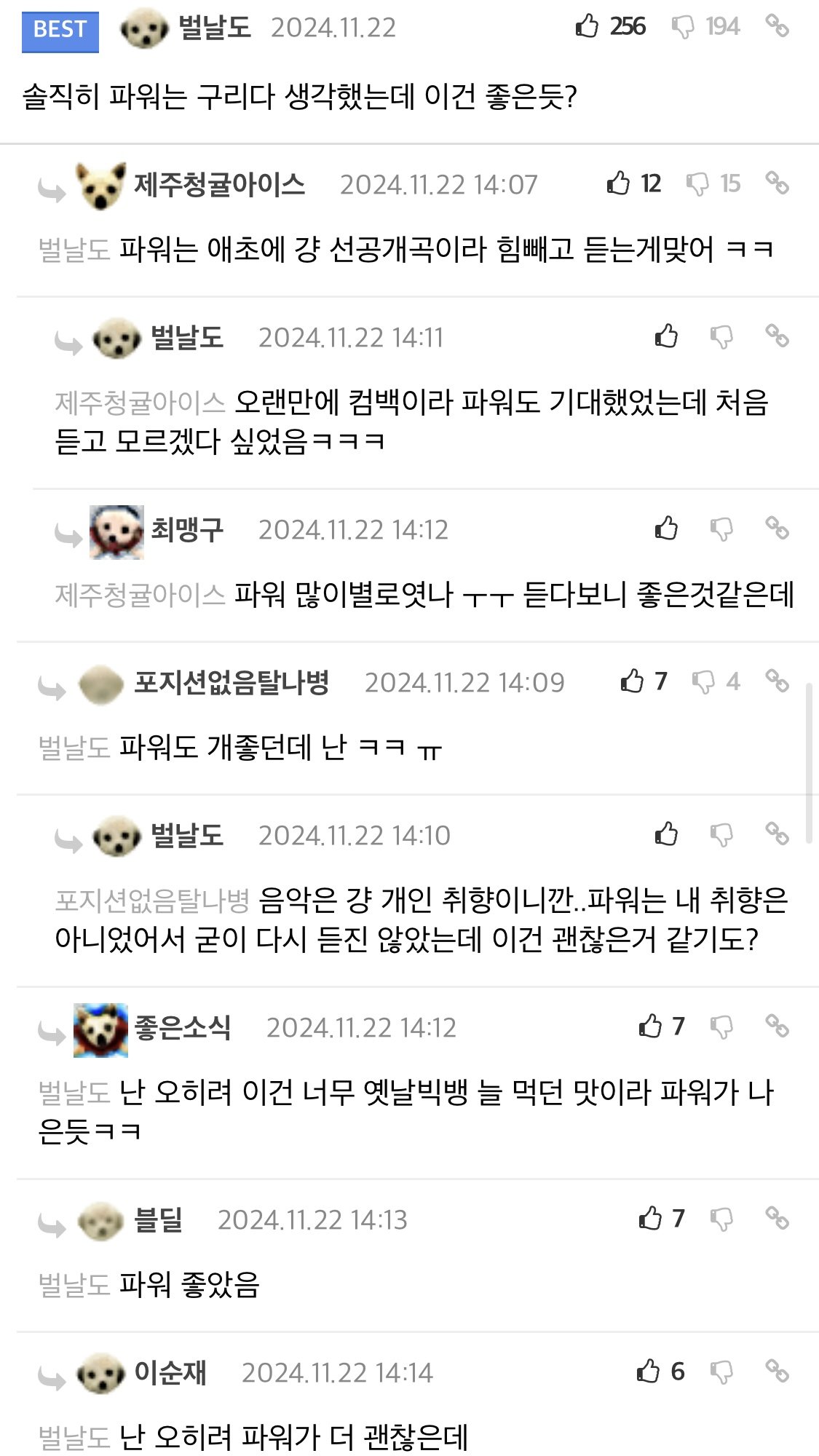The height and width of the screenshot is (1456, 819).
Task: Like 포지션없음탈나병's reply
Action: tap(632, 681)
